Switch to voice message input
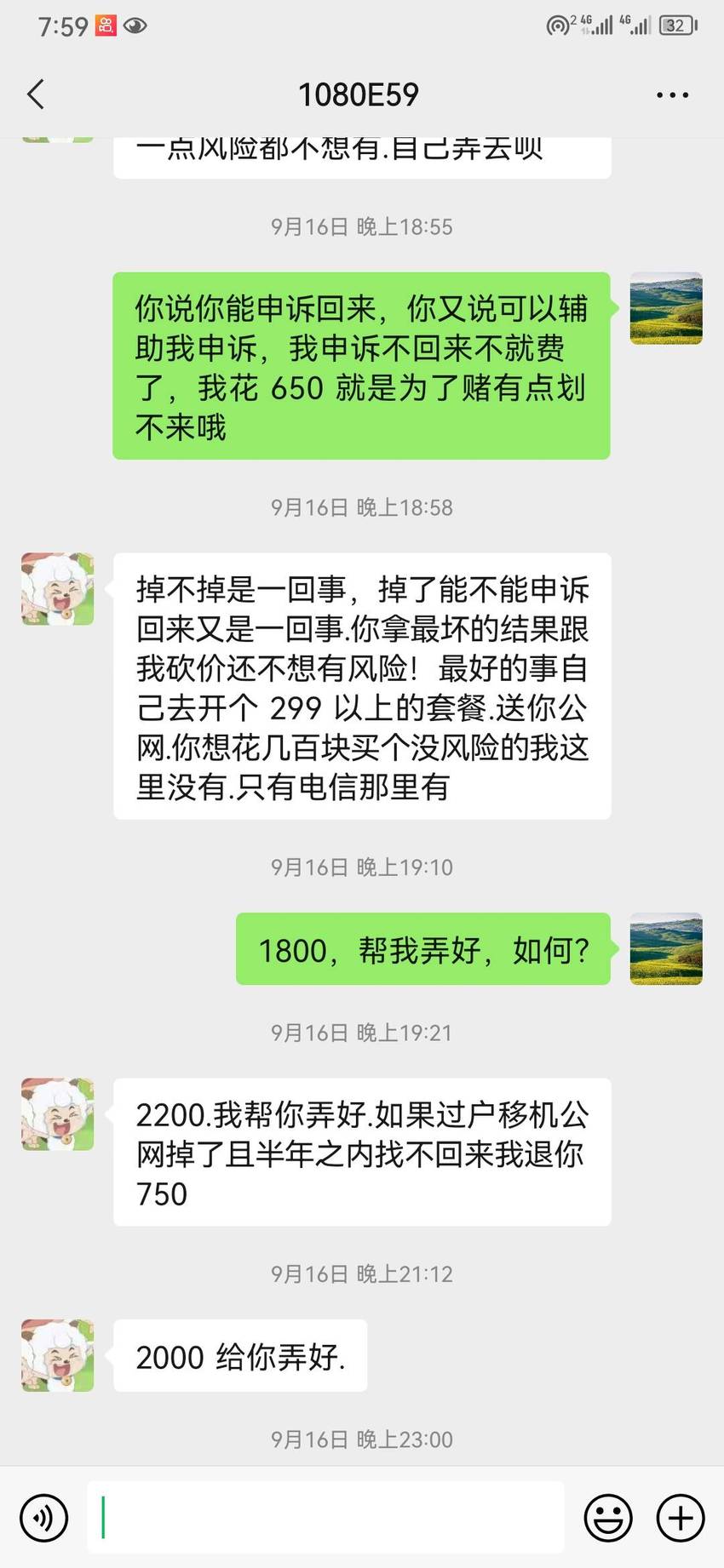Image resolution: width=724 pixels, height=1568 pixels. tap(43, 1517)
